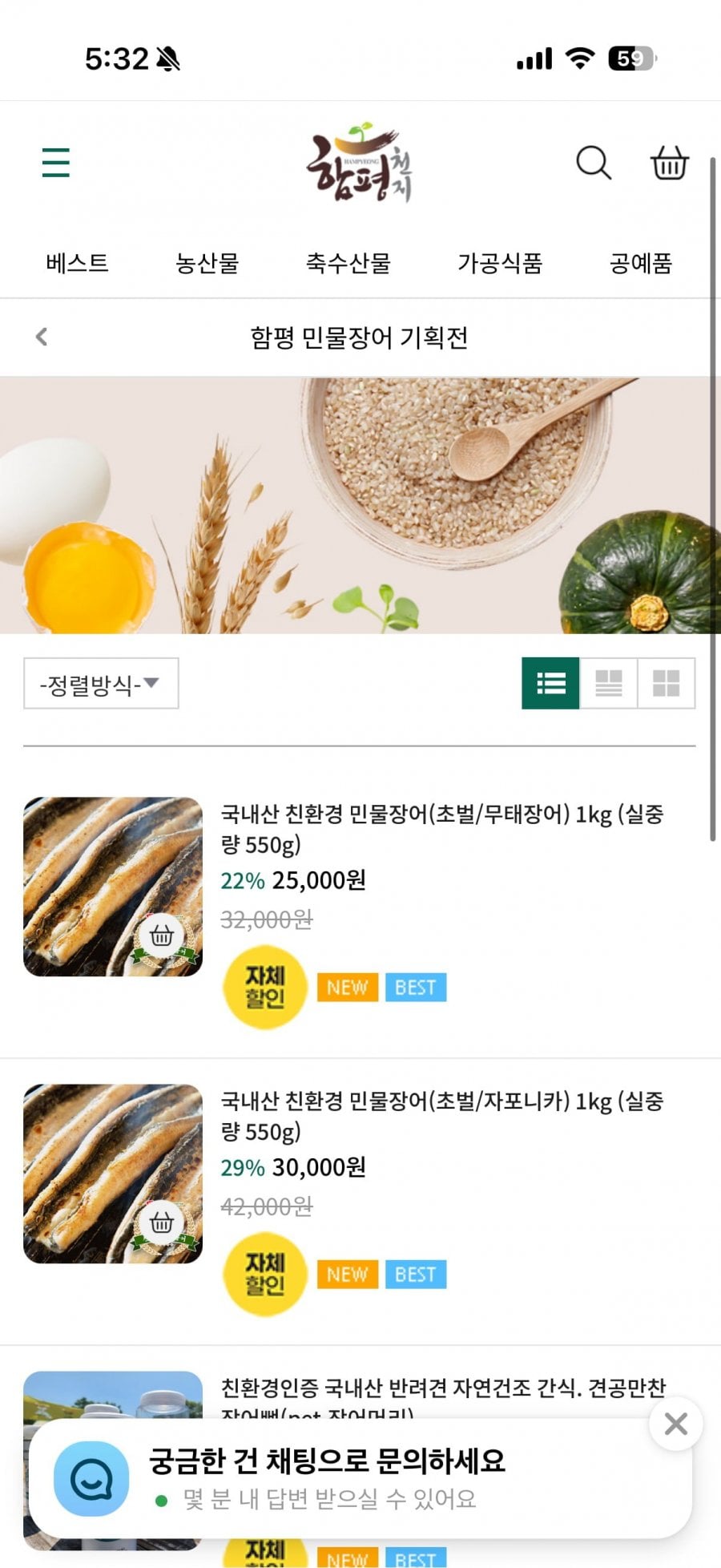Open the search icon

(x=594, y=163)
